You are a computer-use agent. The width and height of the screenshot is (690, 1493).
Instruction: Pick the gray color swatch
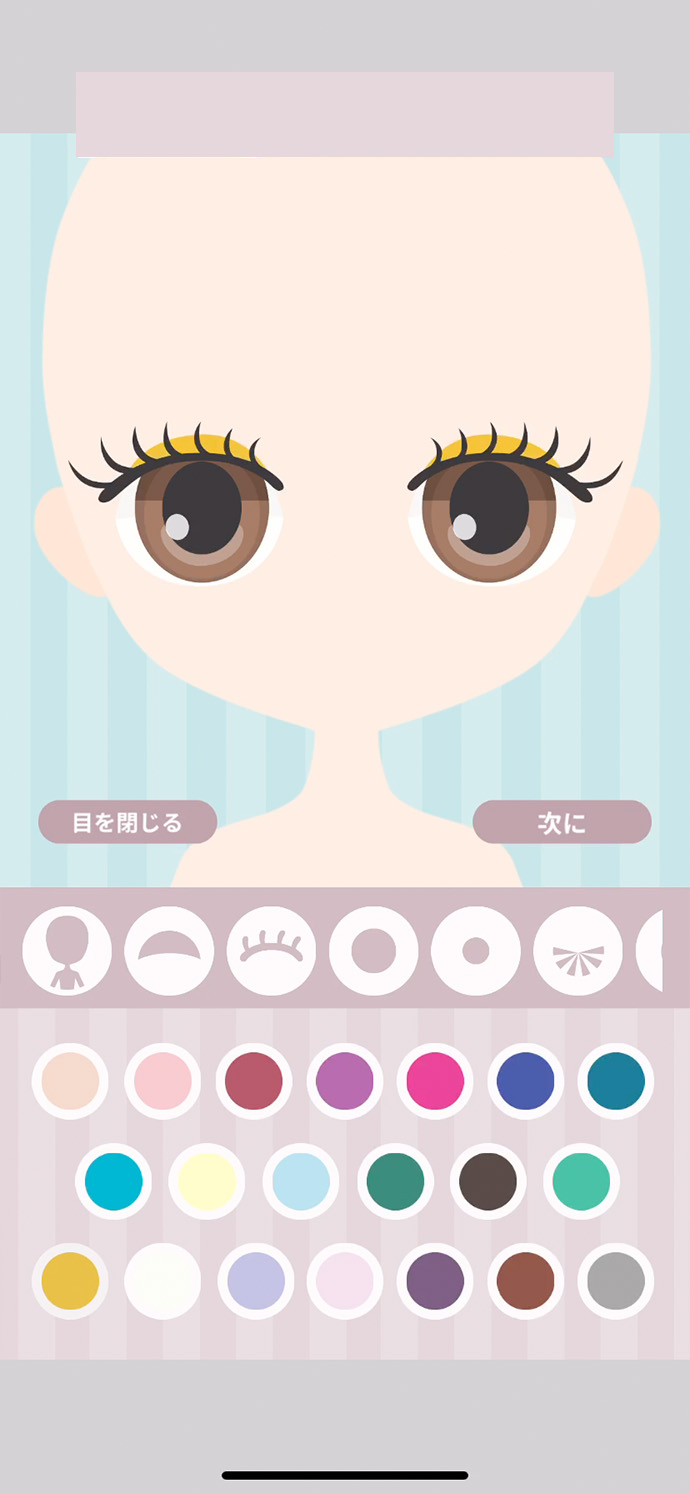[615, 1281]
